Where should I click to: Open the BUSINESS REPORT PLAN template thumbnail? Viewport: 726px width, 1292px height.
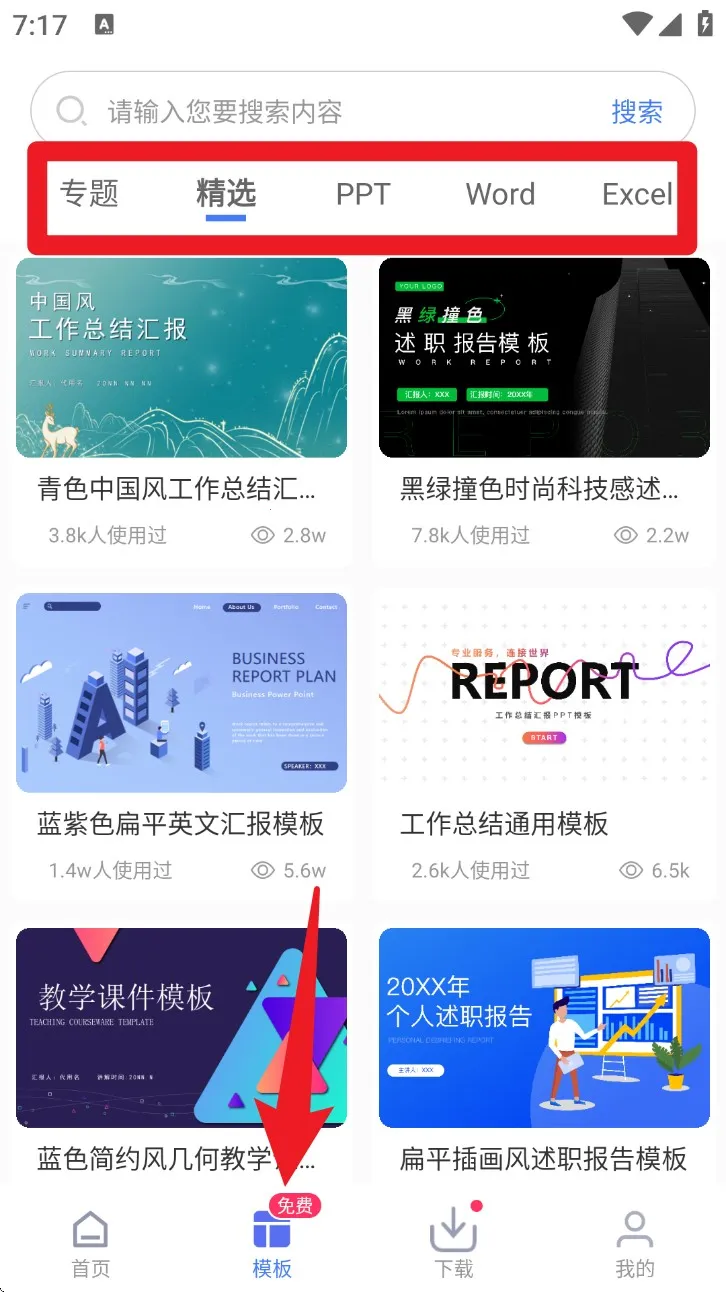point(181,692)
